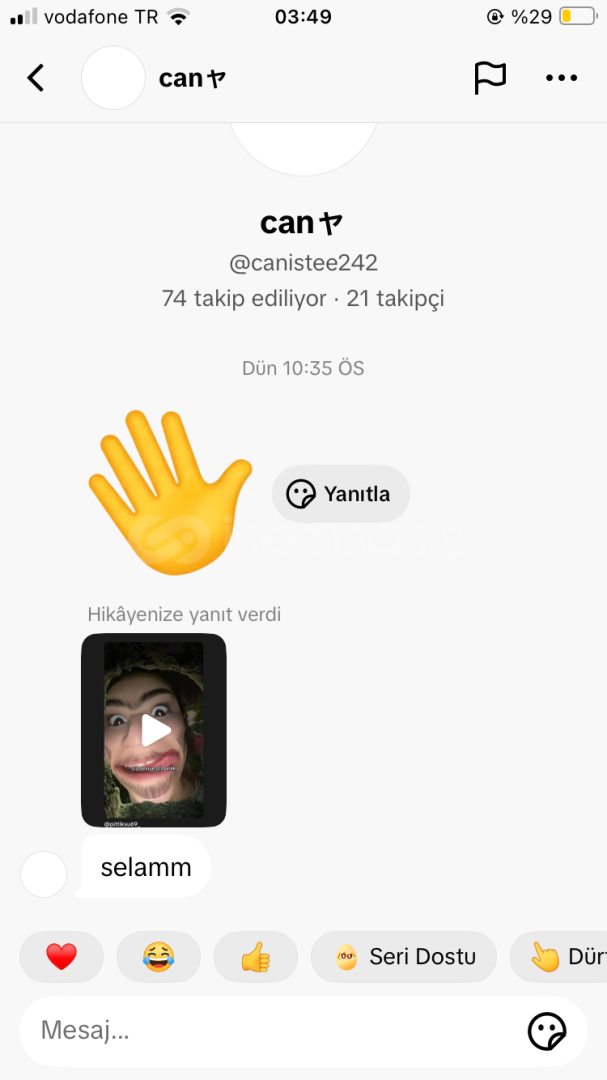
Task: Open the sticker picker in message field
Action: (547, 1031)
